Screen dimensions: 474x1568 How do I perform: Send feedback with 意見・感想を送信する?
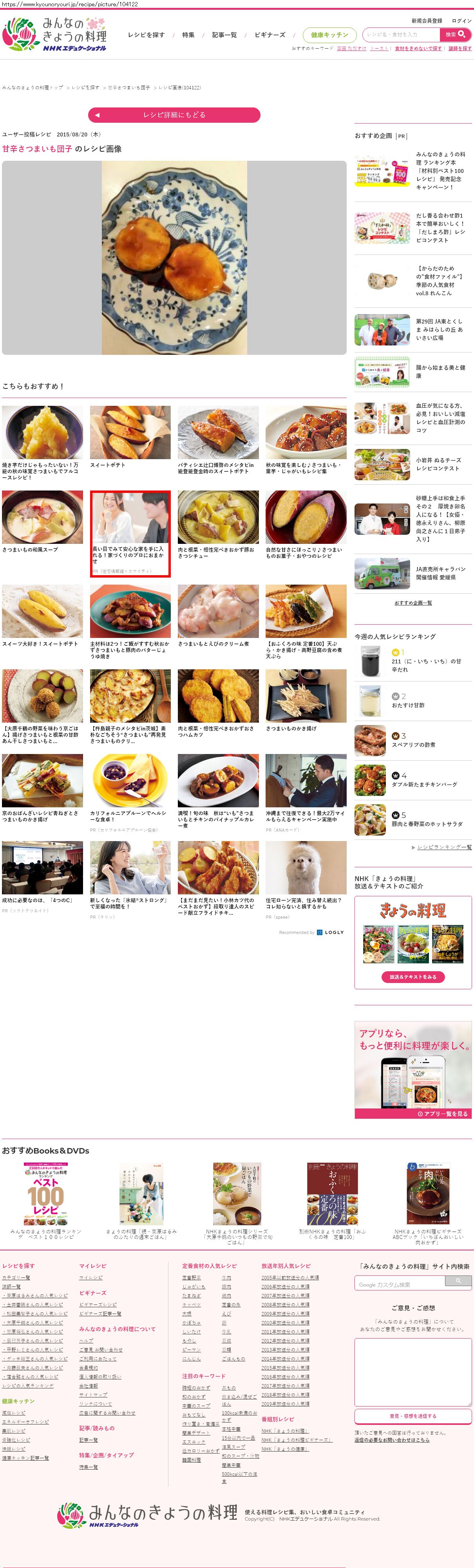pyautogui.click(x=413, y=1416)
